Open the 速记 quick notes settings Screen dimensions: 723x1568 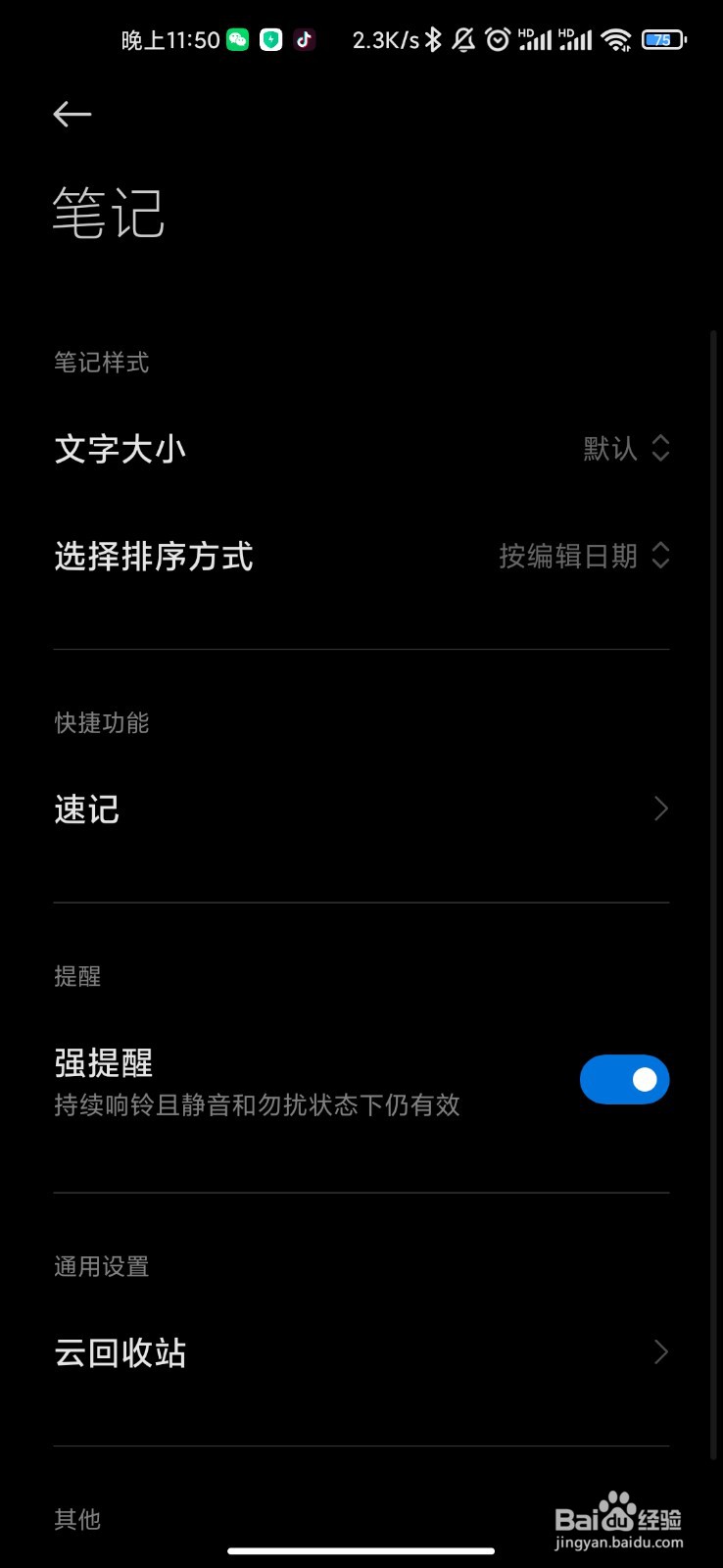pyautogui.click(x=361, y=808)
